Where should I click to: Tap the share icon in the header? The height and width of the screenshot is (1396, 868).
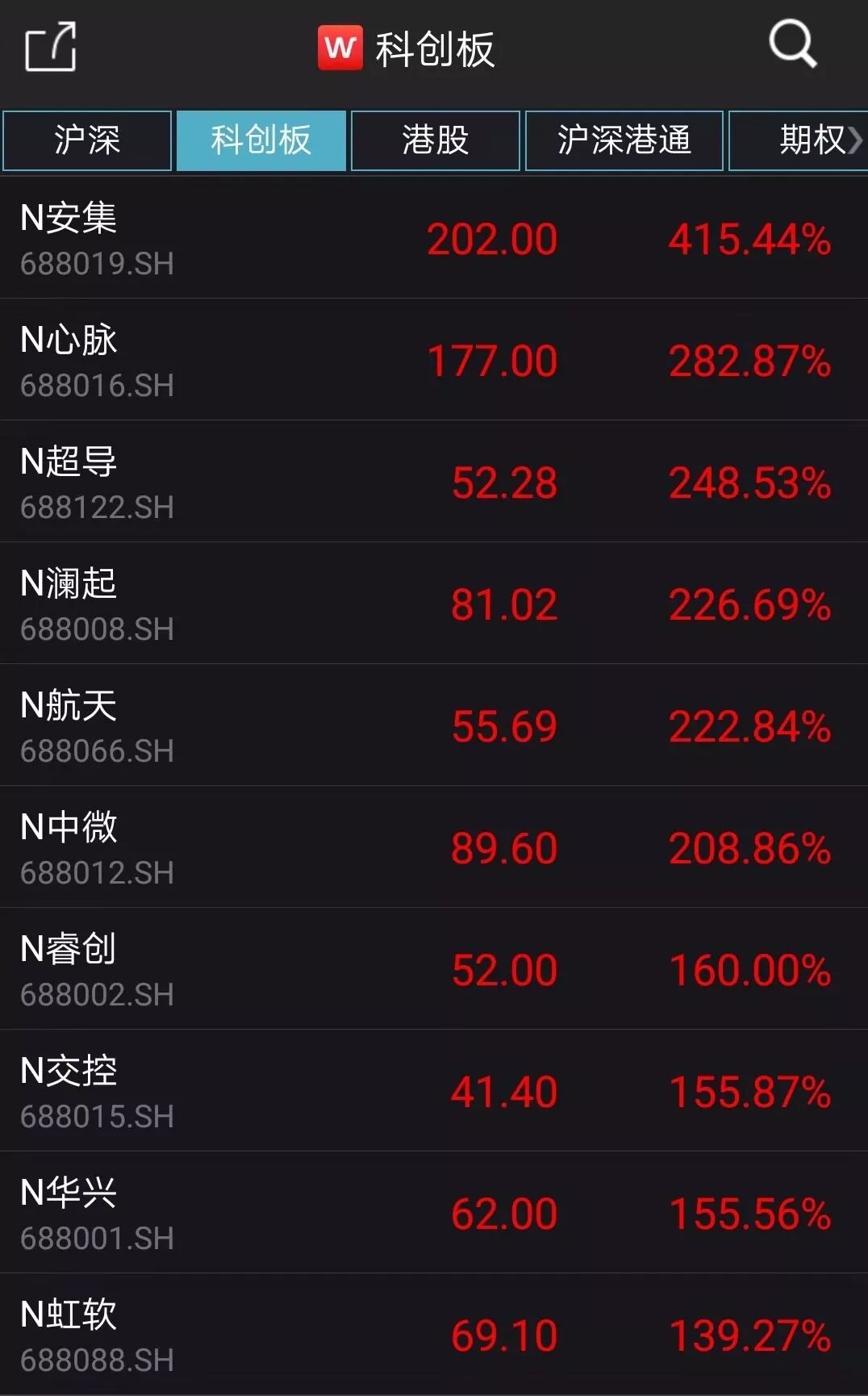click(51, 48)
